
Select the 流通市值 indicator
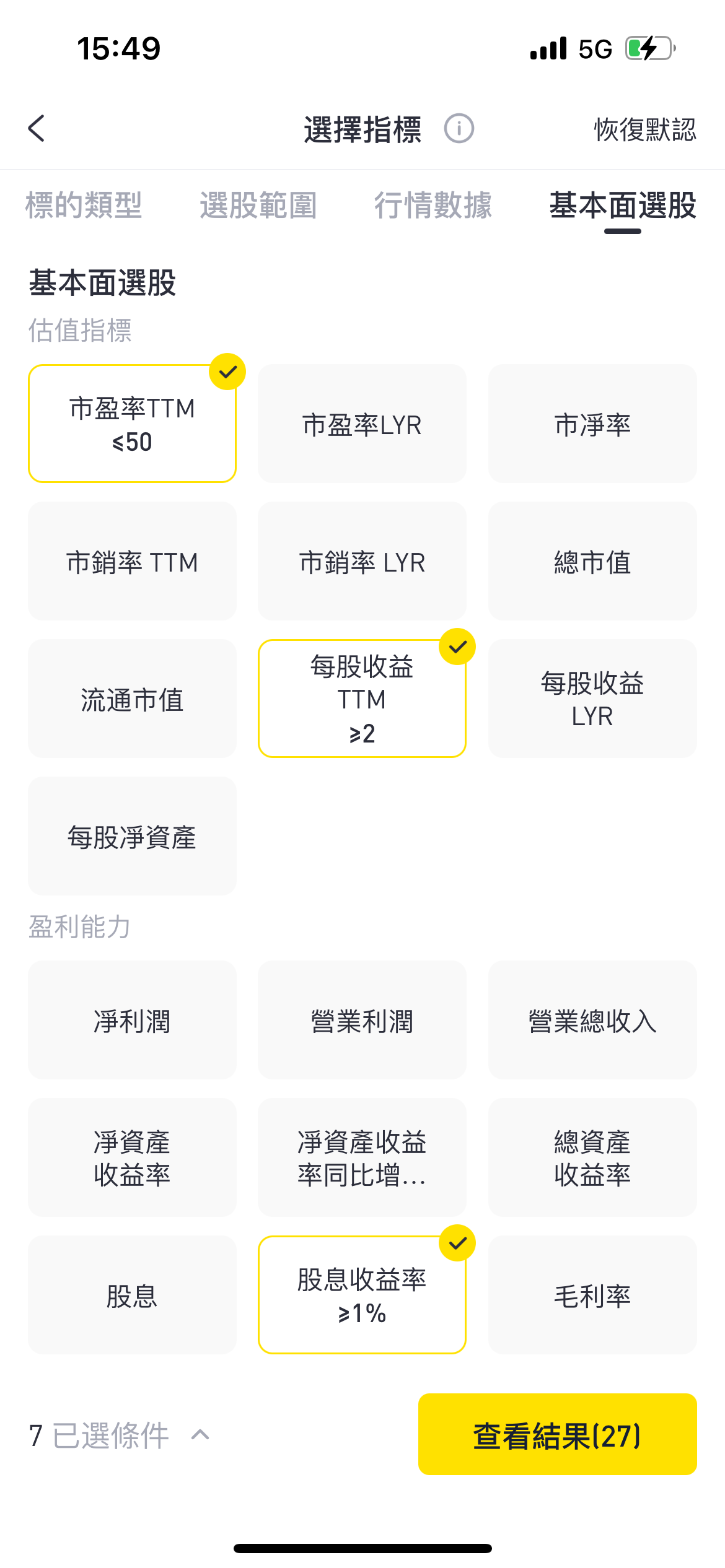[132, 699]
